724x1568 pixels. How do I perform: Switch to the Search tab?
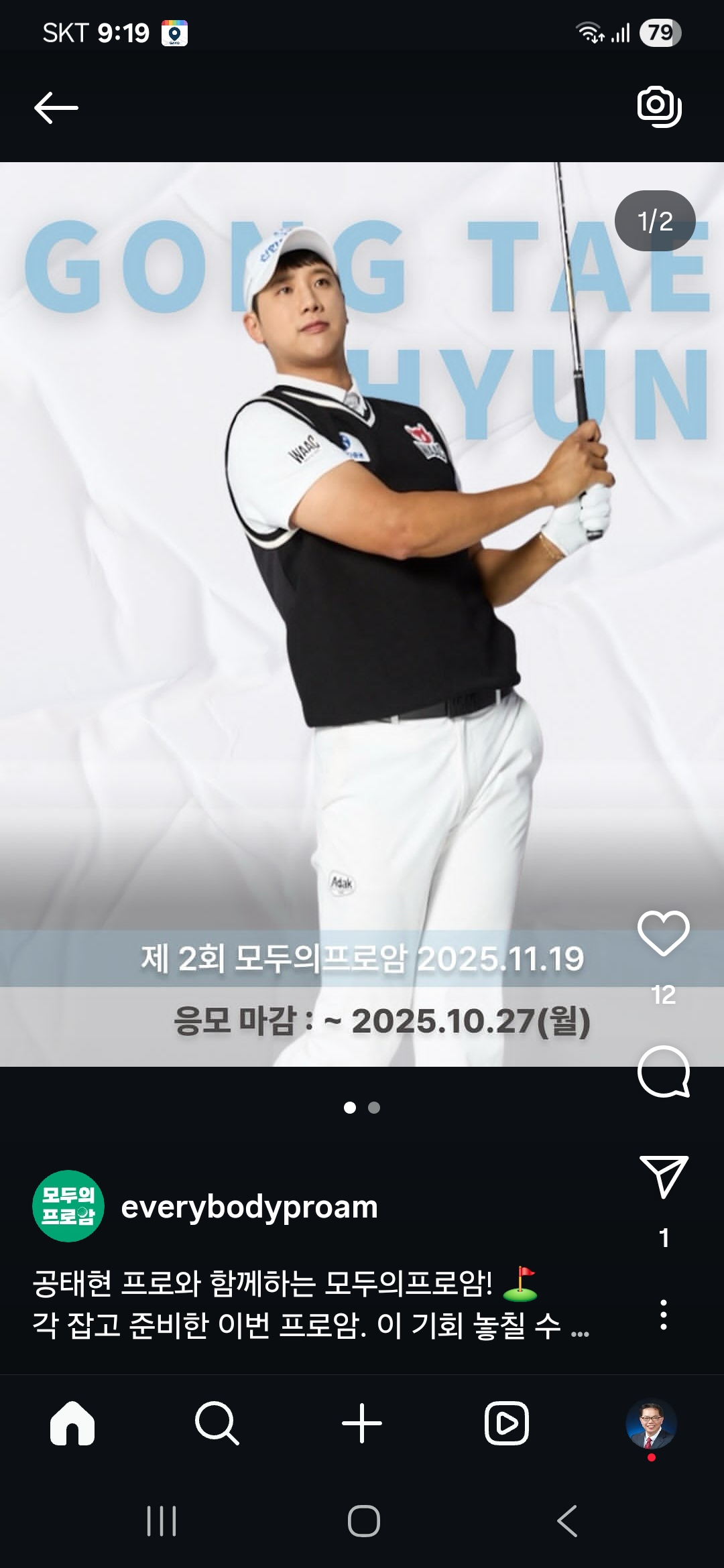pos(217,1423)
